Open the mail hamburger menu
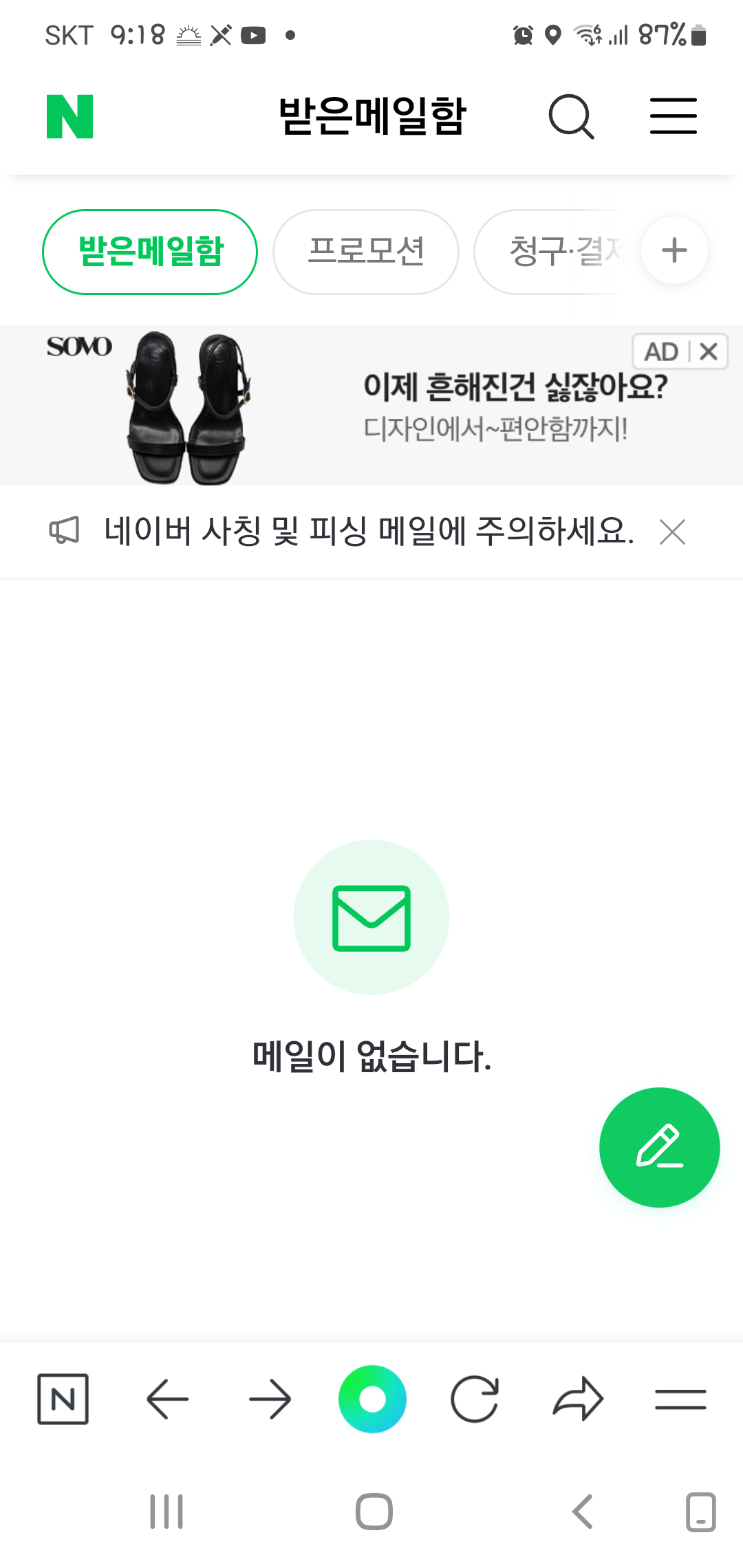 click(x=674, y=116)
